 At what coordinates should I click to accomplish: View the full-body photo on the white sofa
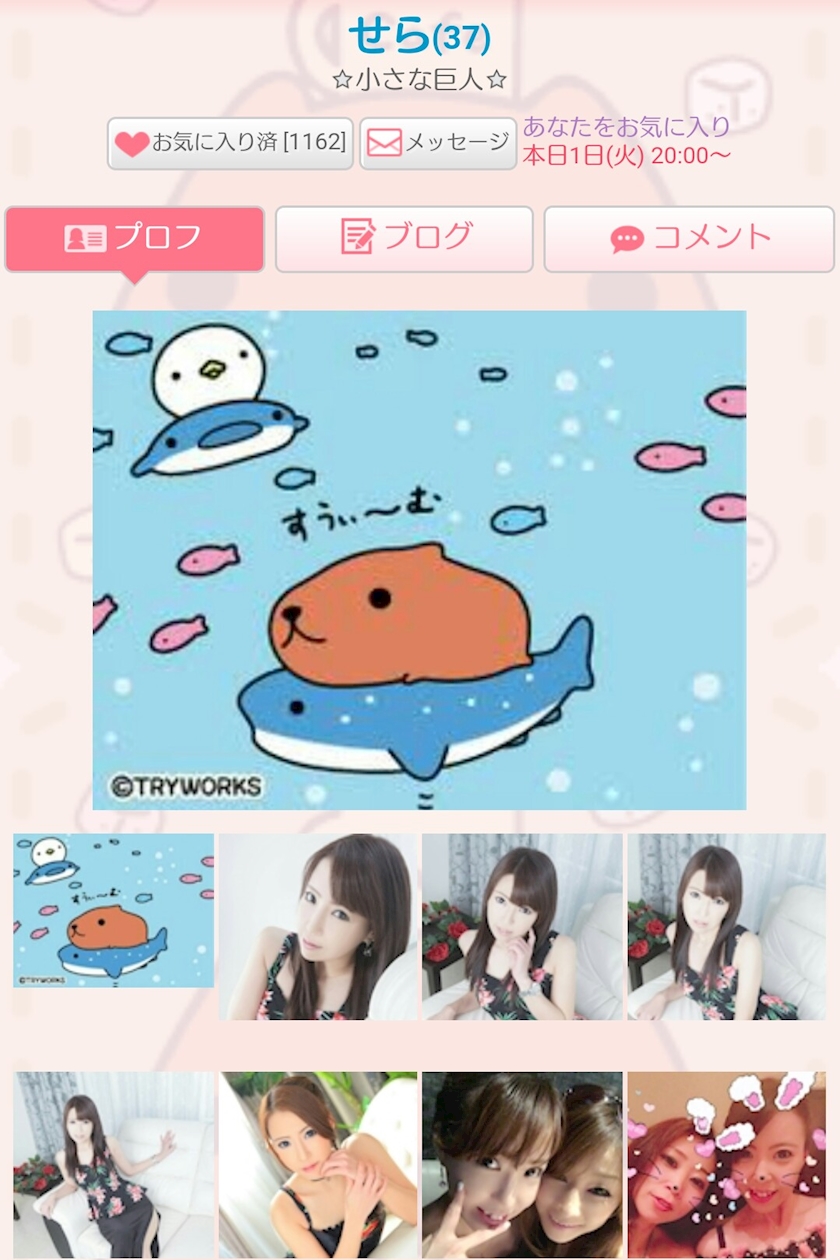click(x=114, y=1165)
